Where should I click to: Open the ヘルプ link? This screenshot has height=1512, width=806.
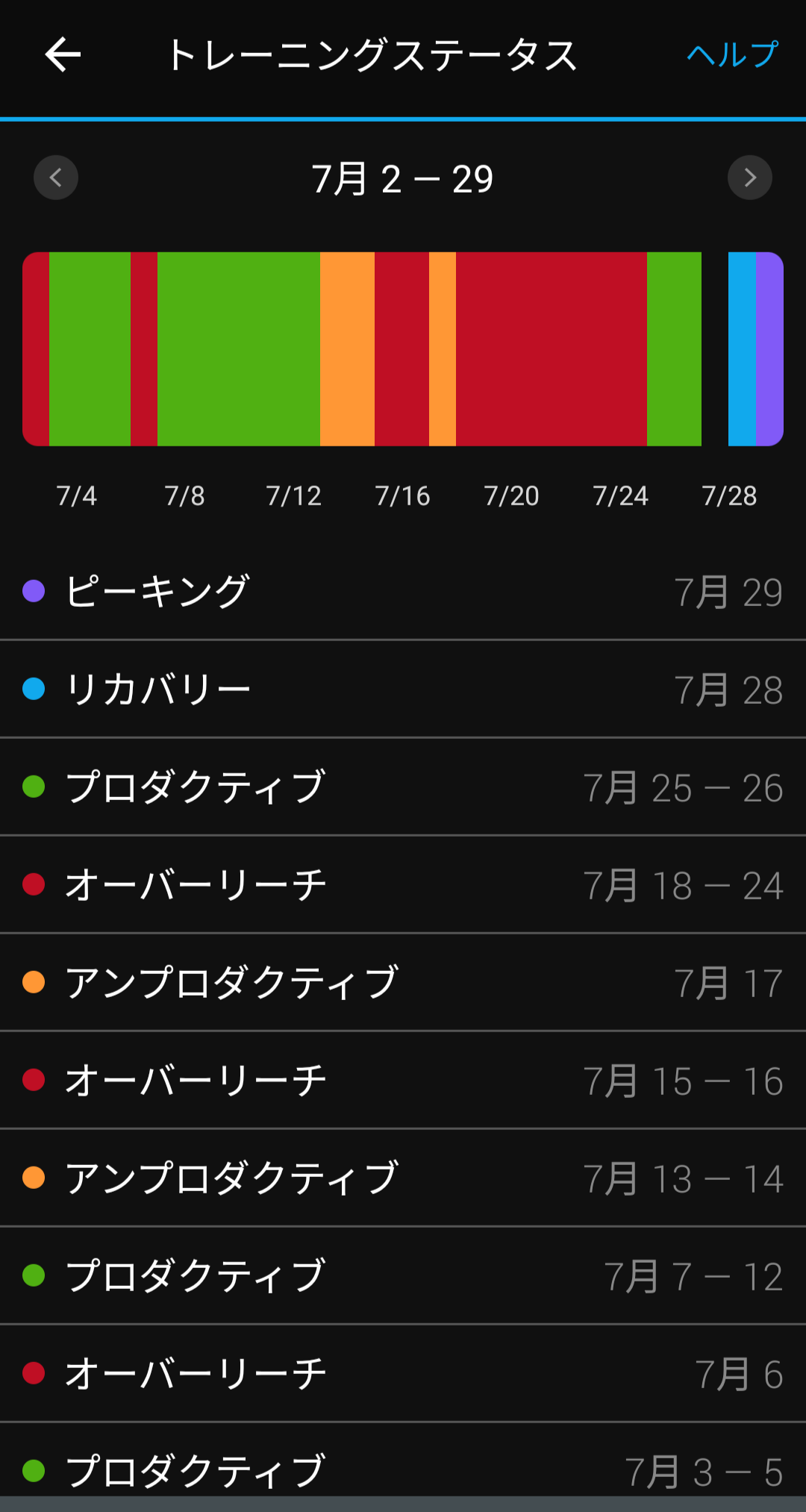click(731, 54)
